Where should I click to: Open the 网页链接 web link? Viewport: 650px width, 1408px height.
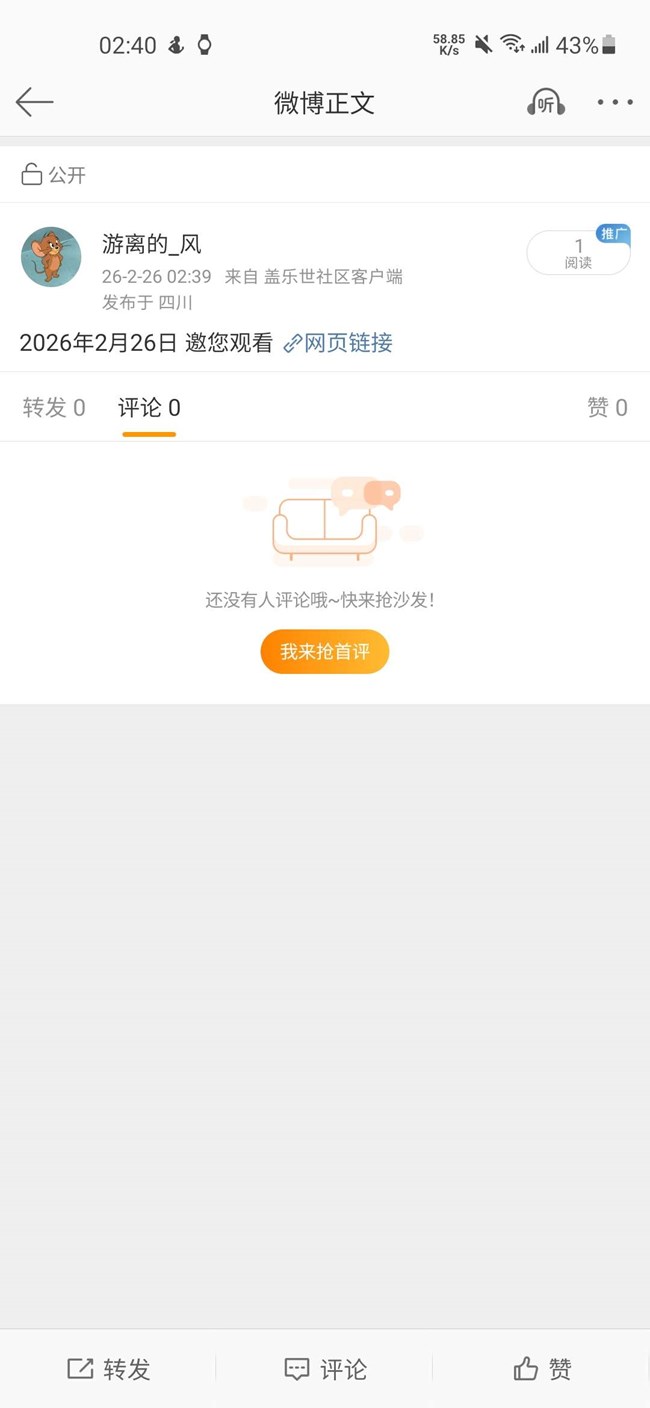pyautogui.click(x=338, y=343)
